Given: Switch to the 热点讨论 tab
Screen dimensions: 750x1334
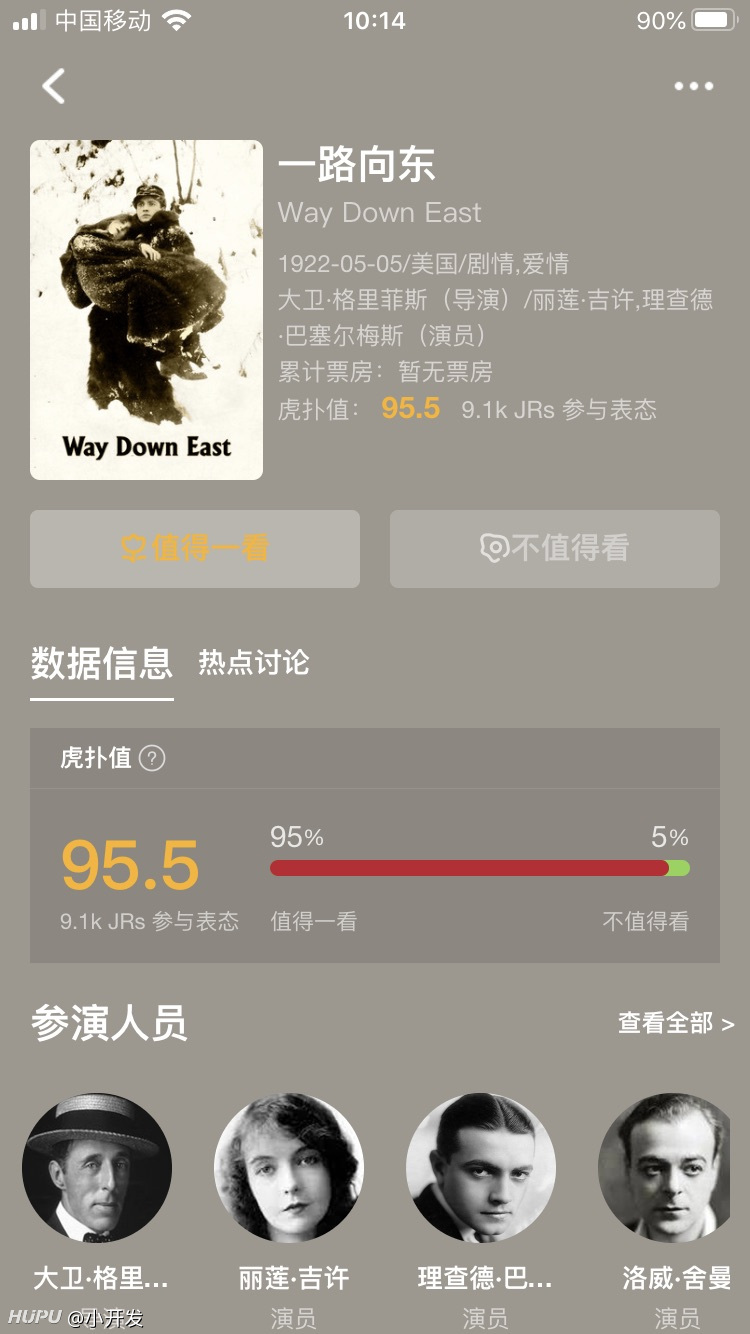Looking at the screenshot, I should coord(254,662).
